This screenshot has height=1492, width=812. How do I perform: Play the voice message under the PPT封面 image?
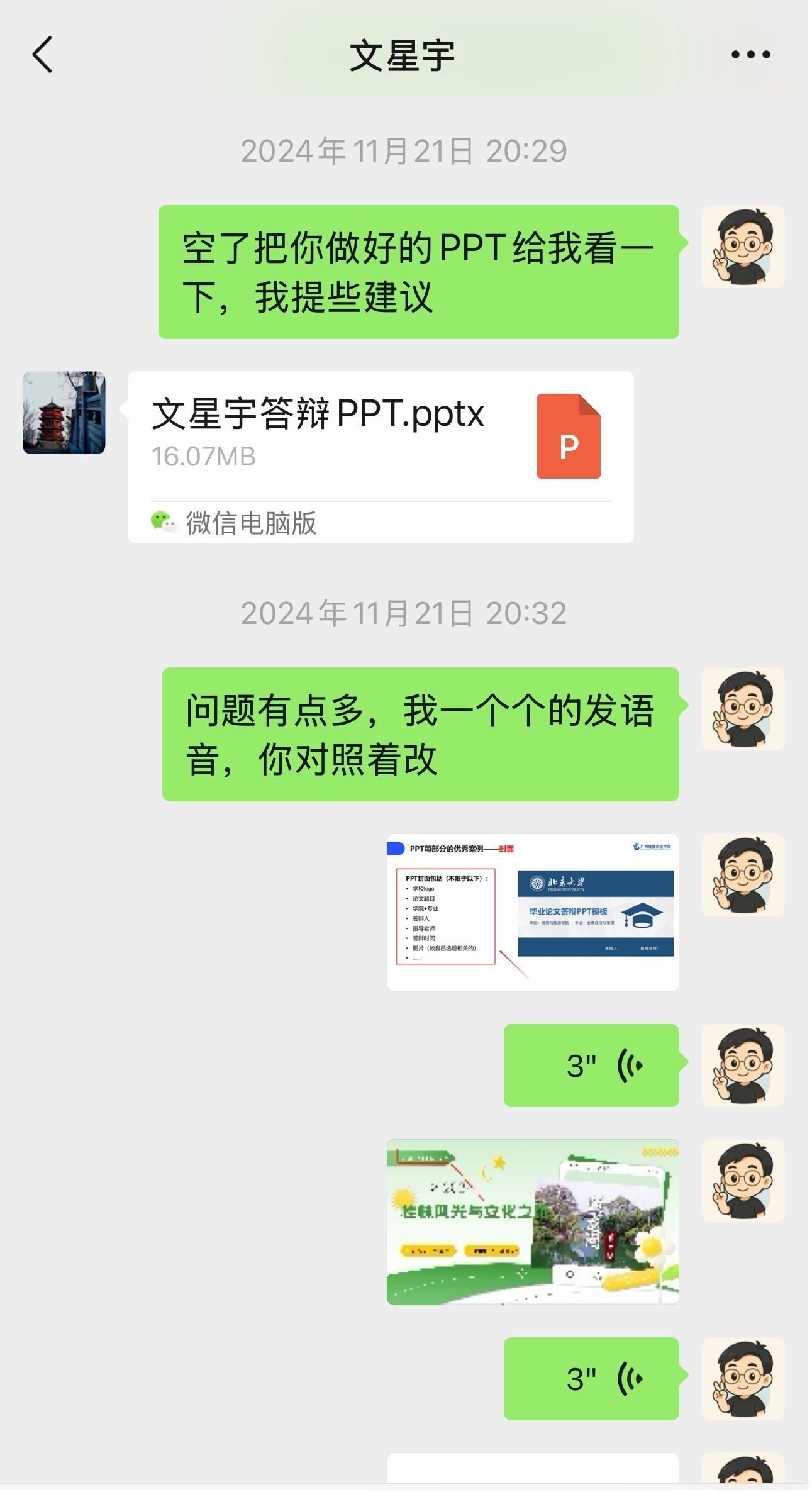click(x=591, y=1066)
